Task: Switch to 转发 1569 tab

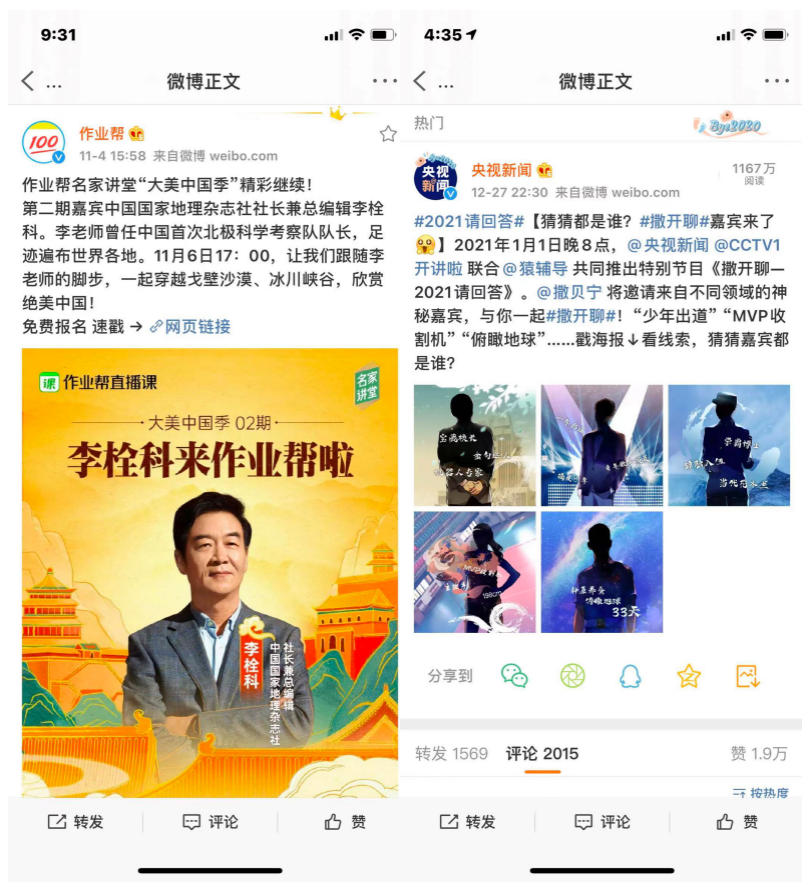Action: click(x=451, y=753)
